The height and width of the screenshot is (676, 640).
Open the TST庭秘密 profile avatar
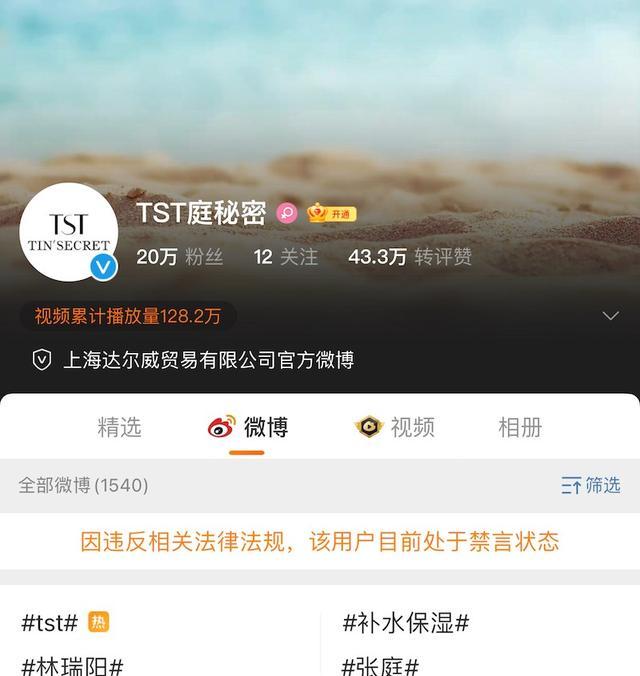point(68,232)
